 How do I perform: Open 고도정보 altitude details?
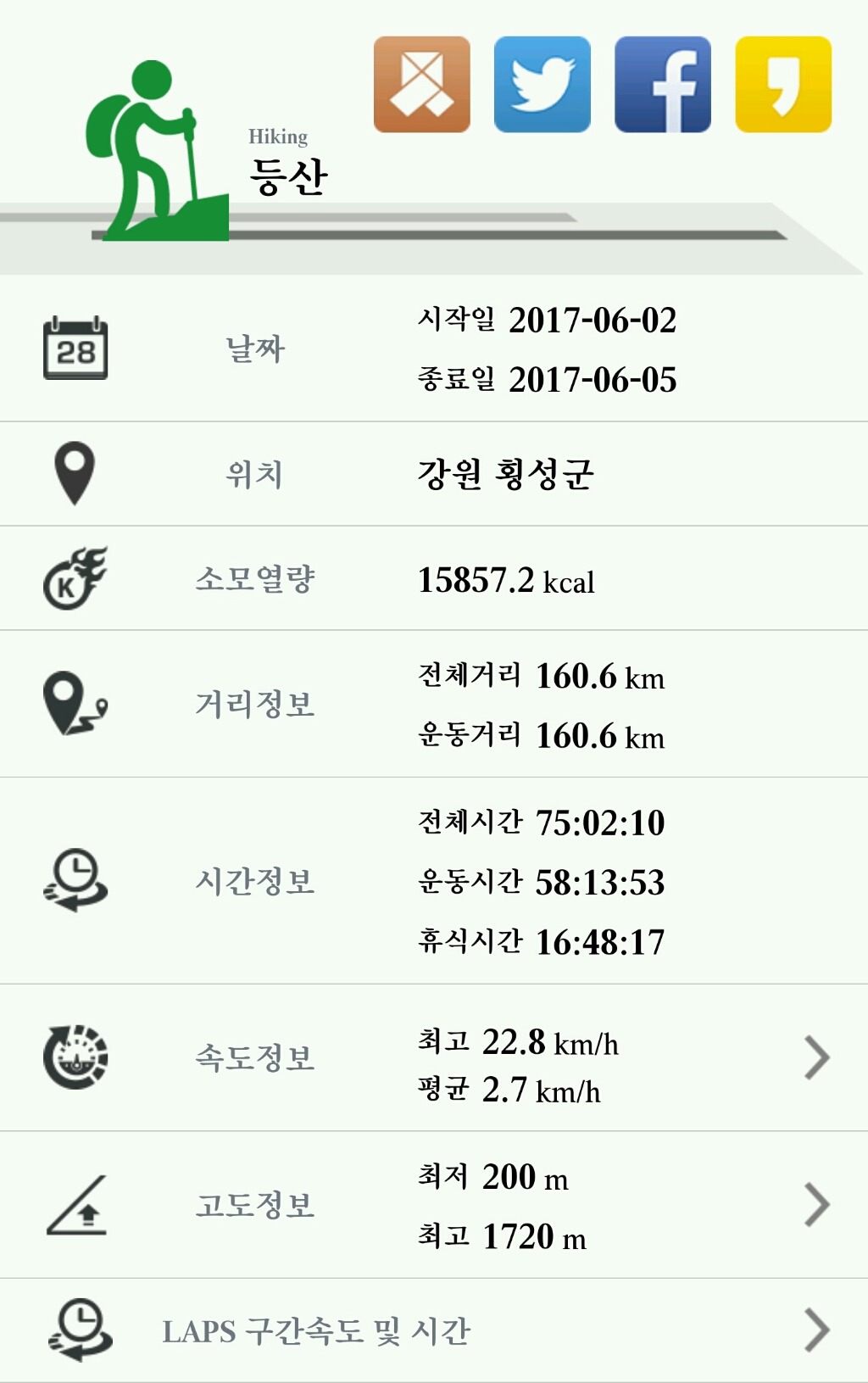click(x=815, y=1204)
